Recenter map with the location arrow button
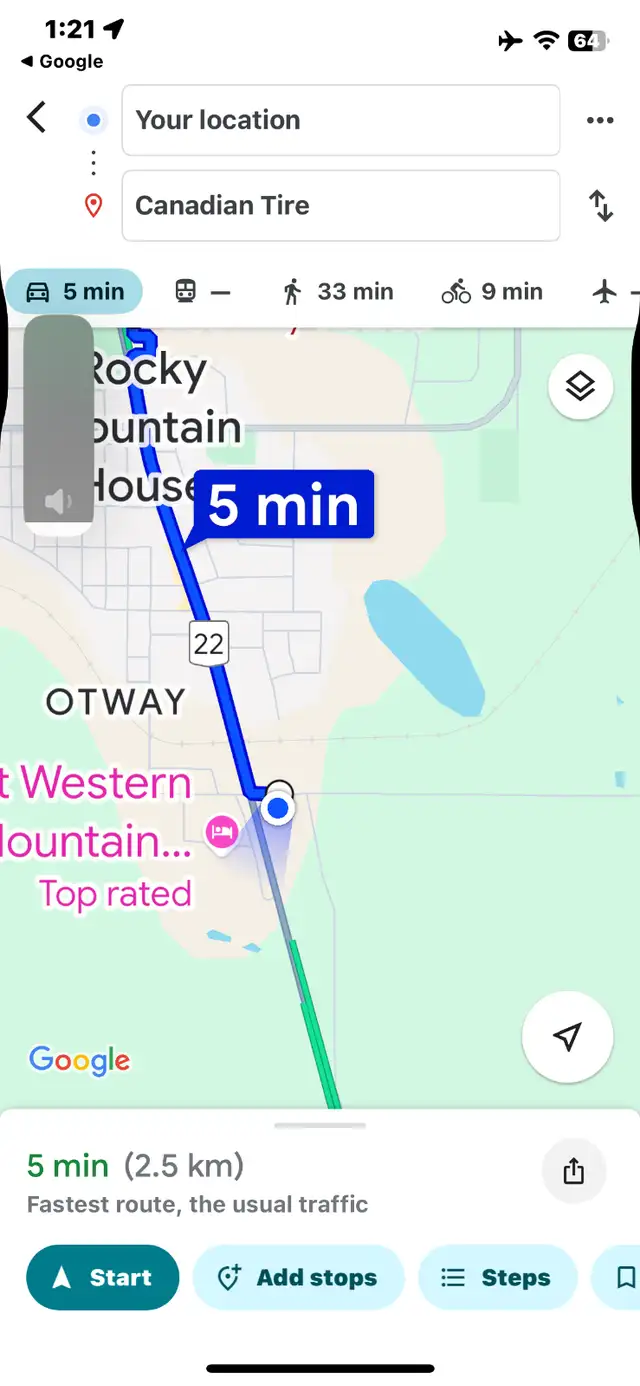640x1386 pixels. tap(567, 1037)
